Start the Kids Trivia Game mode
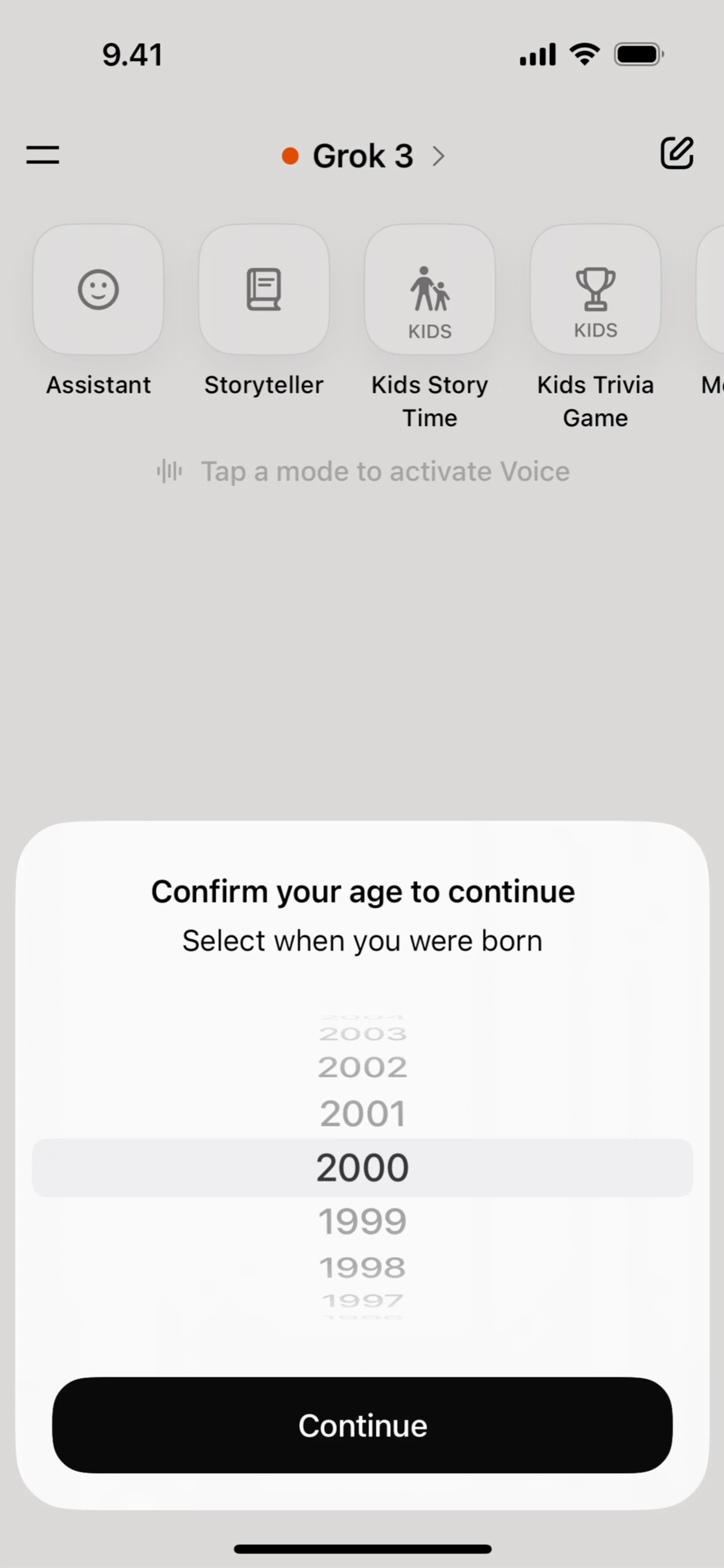Screen dimensions: 724x1568 595,290
